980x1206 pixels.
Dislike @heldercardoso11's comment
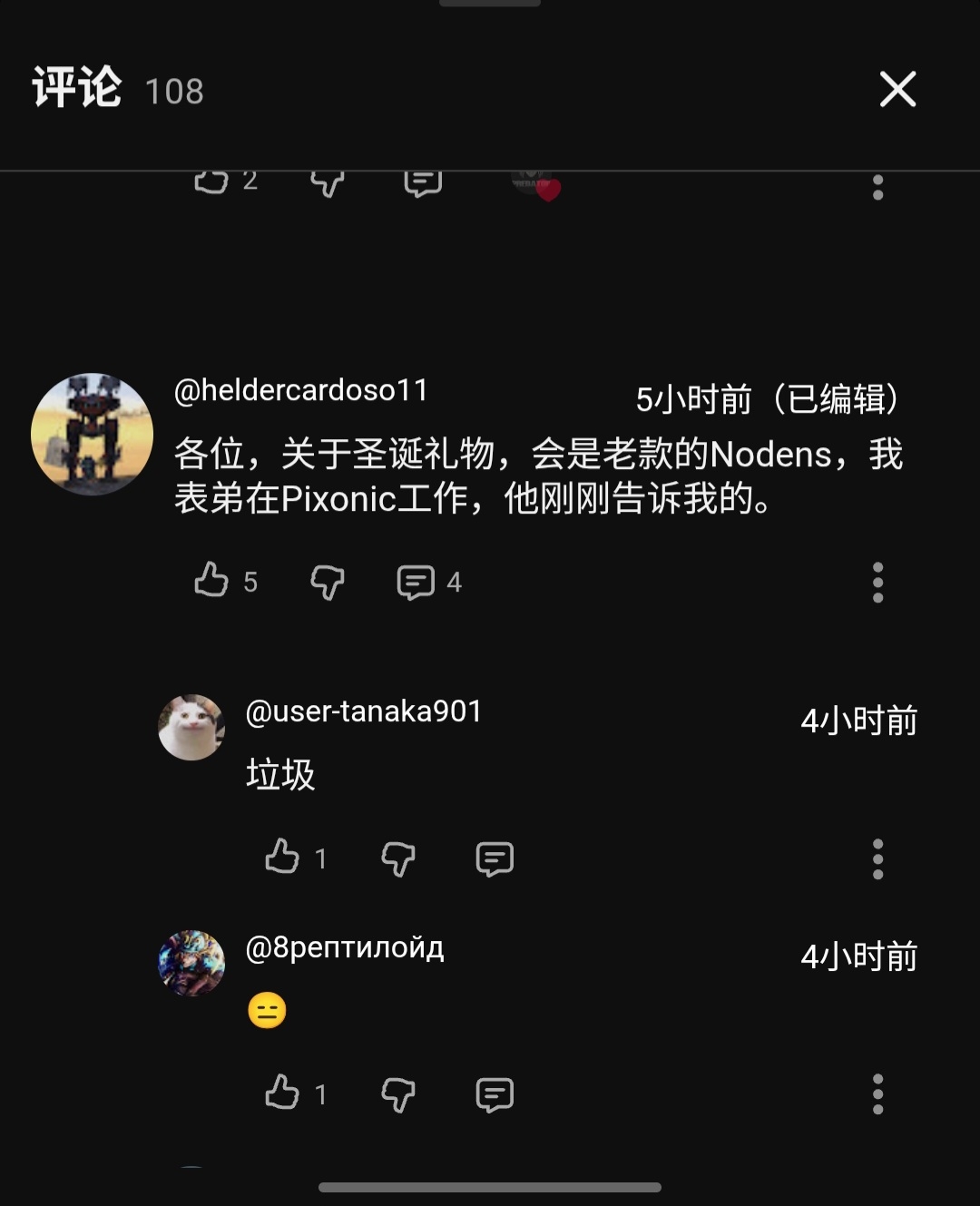[x=328, y=582]
